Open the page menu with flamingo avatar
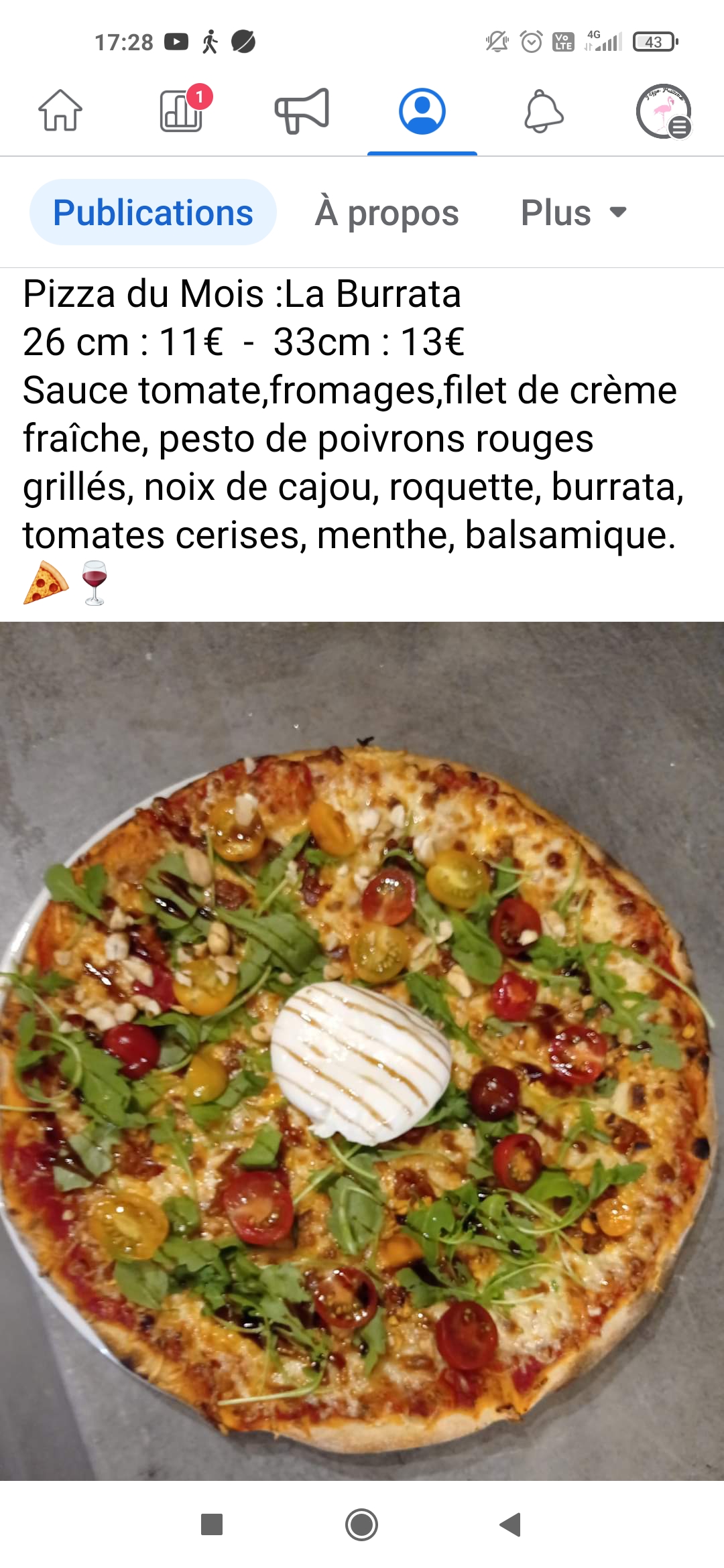724x1568 pixels. (663, 111)
